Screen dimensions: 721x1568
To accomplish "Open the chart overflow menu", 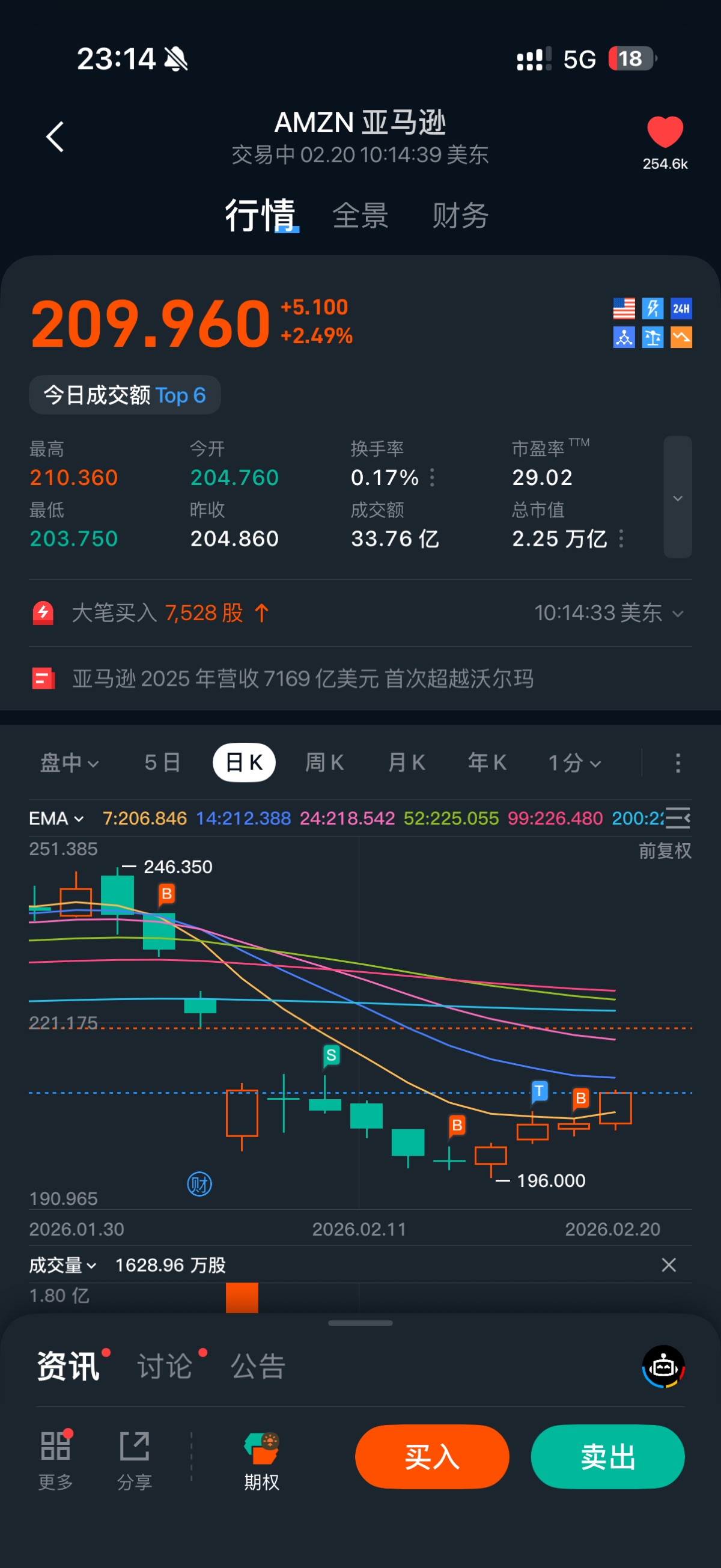I will click(x=677, y=763).
